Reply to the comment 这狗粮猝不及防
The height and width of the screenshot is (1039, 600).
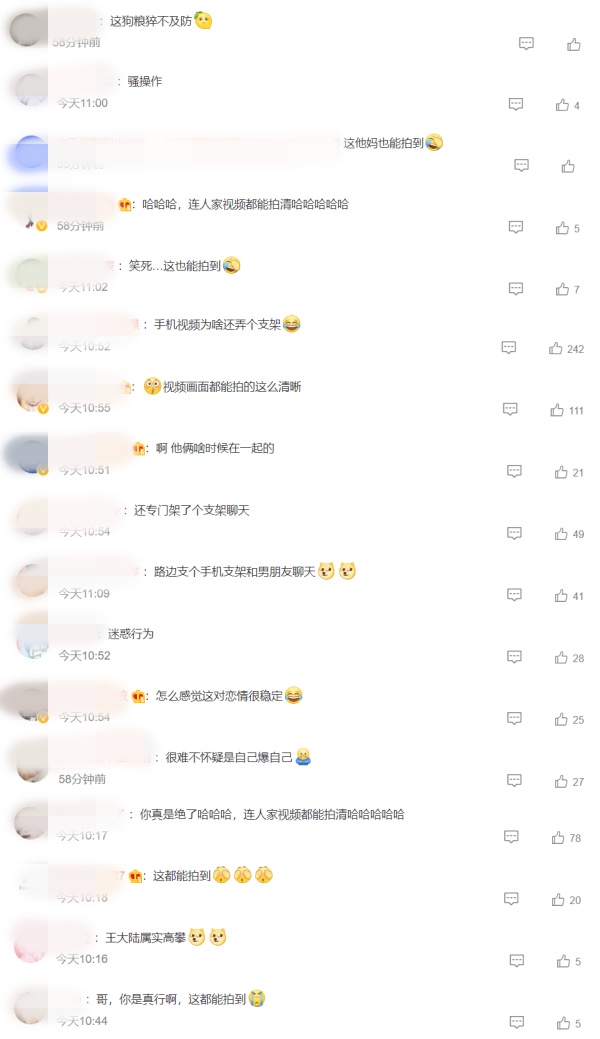tap(526, 44)
